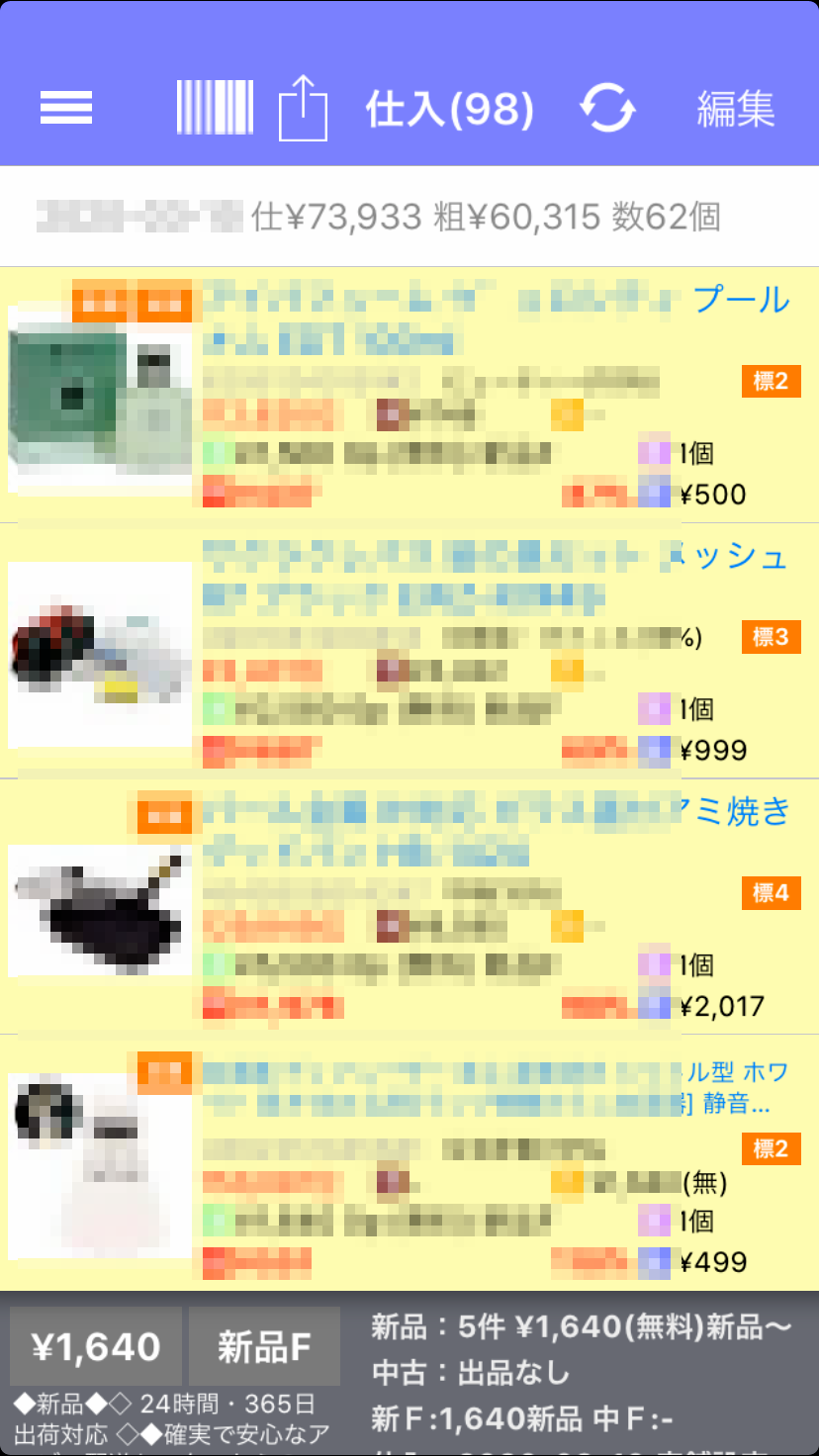Viewport: 819px width, 1456px height.
Task: Open the hamburger drawer menu
Action: coord(66,108)
